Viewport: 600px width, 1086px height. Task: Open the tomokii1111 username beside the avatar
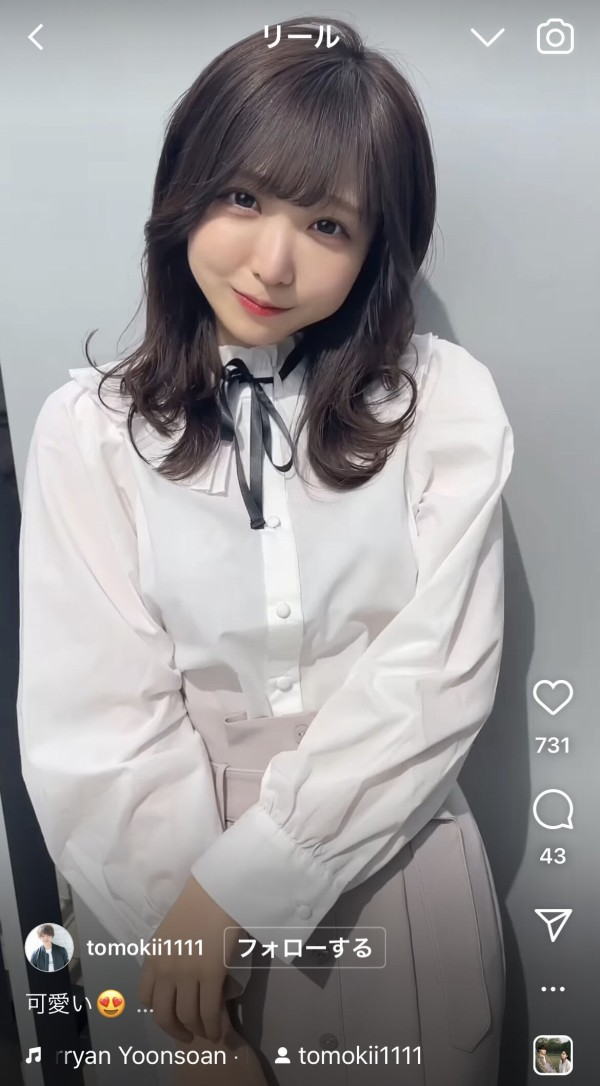click(146, 948)
